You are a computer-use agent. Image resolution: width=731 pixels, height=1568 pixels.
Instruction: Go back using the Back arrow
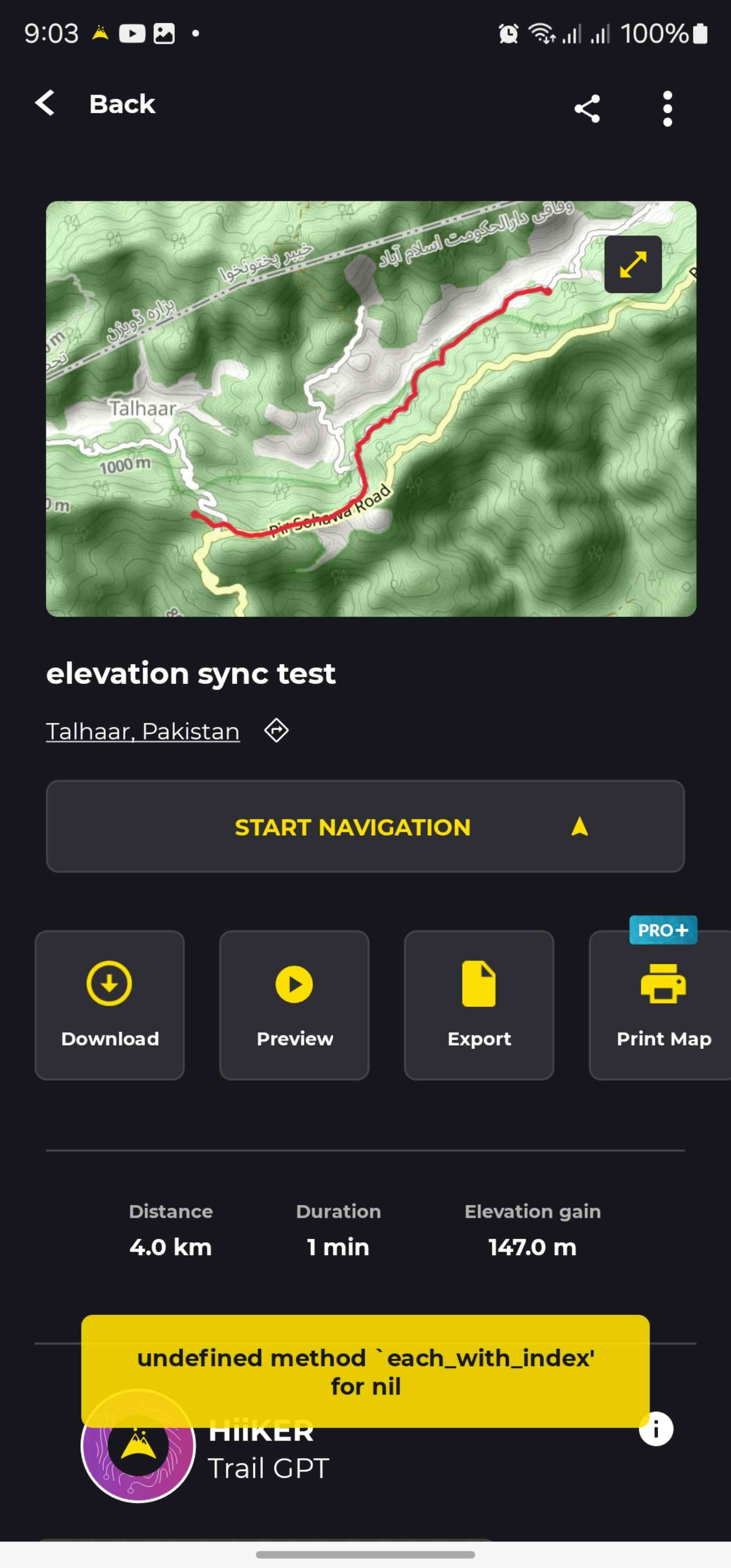pos(45,103)
